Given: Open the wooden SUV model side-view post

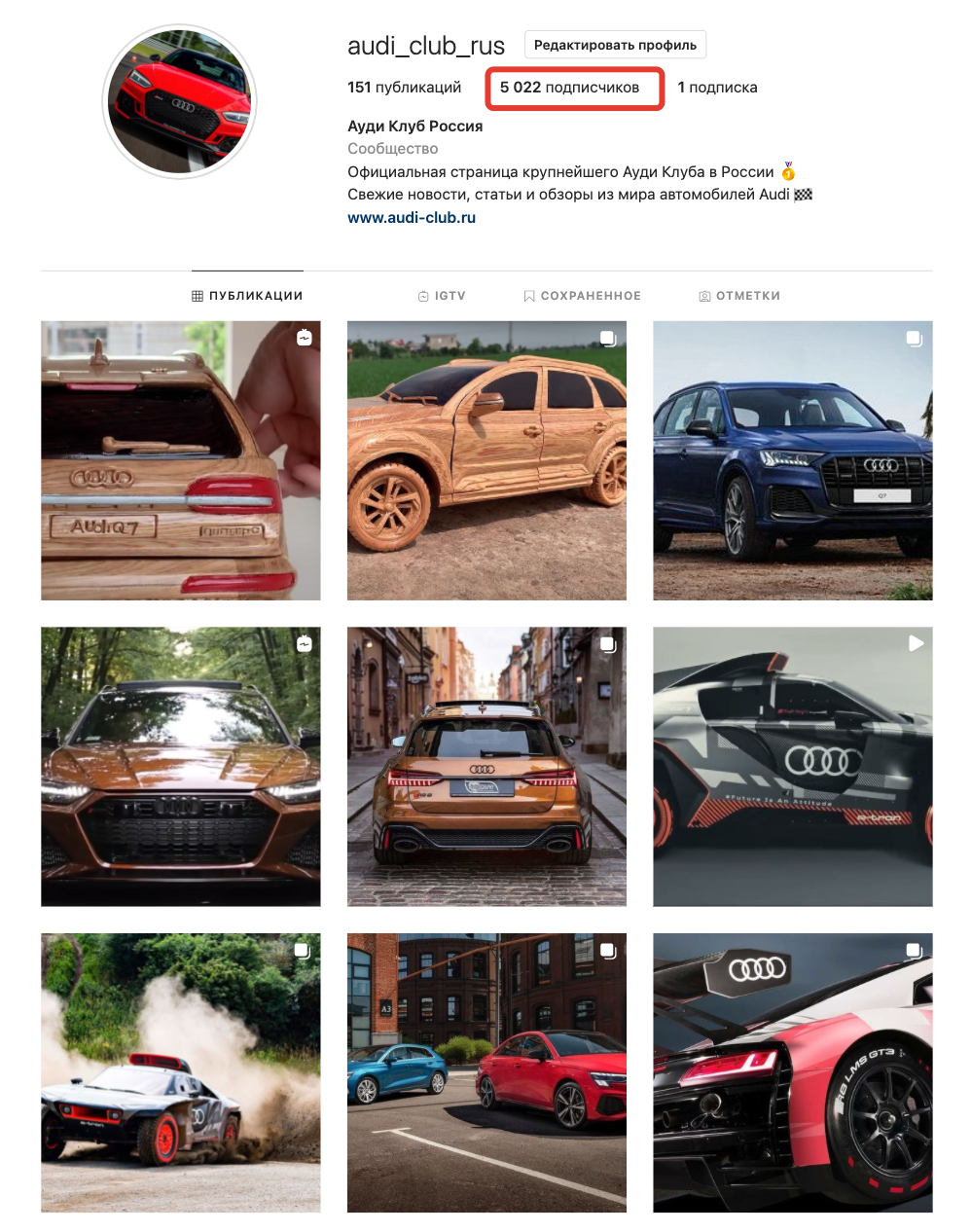Looking at the screenshot, I should click(486, 460).
